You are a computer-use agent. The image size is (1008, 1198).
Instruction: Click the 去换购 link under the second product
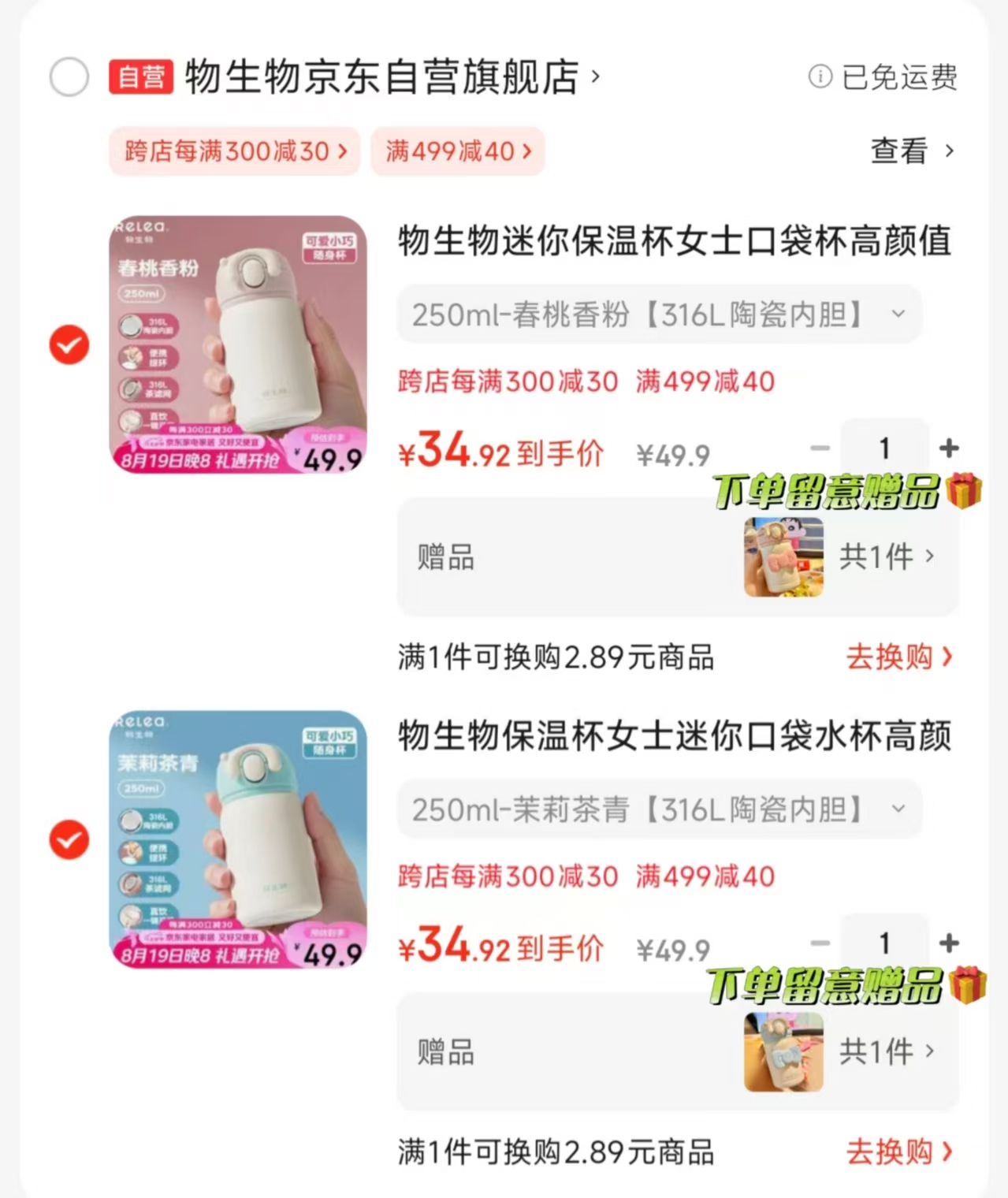891,1152
